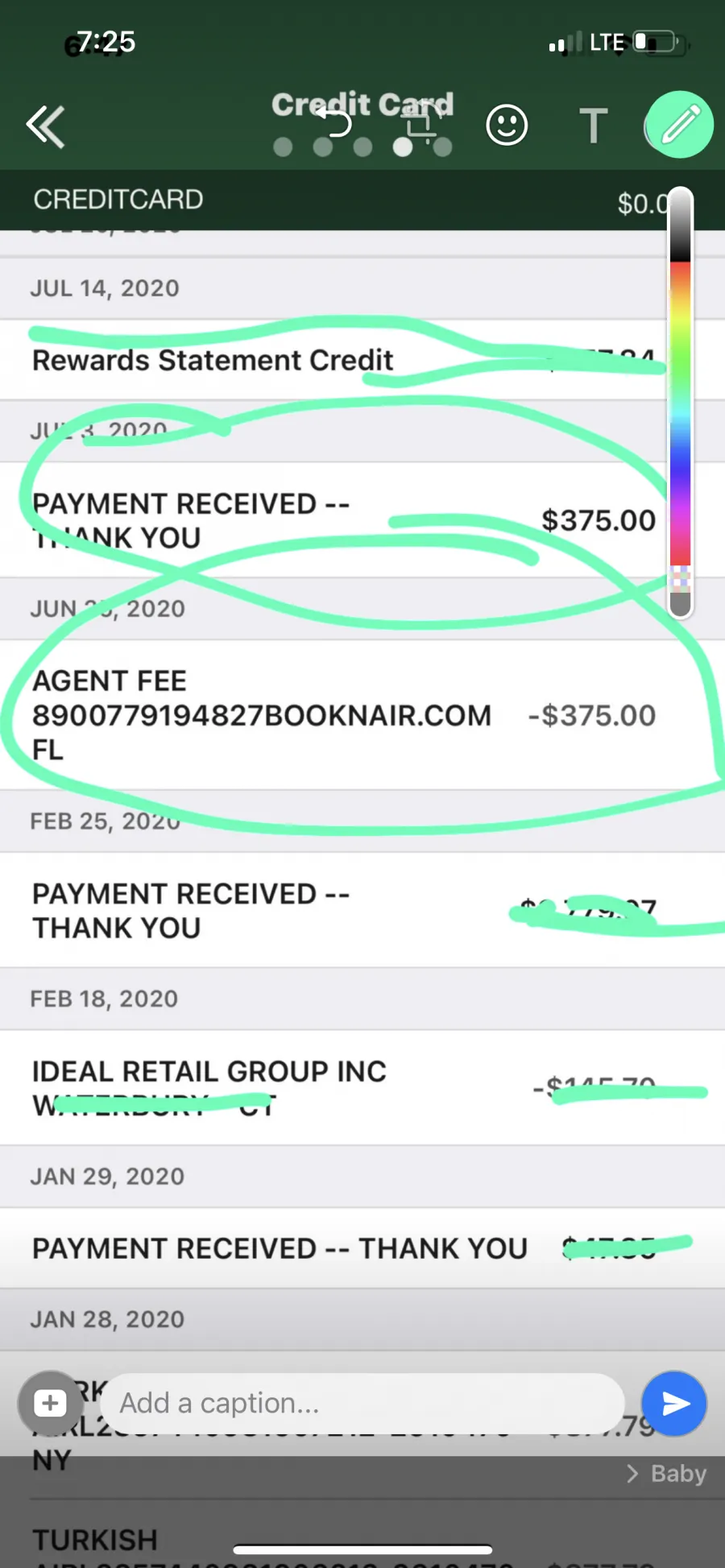Undo the last drawing stroke

(x=335, y=122)
